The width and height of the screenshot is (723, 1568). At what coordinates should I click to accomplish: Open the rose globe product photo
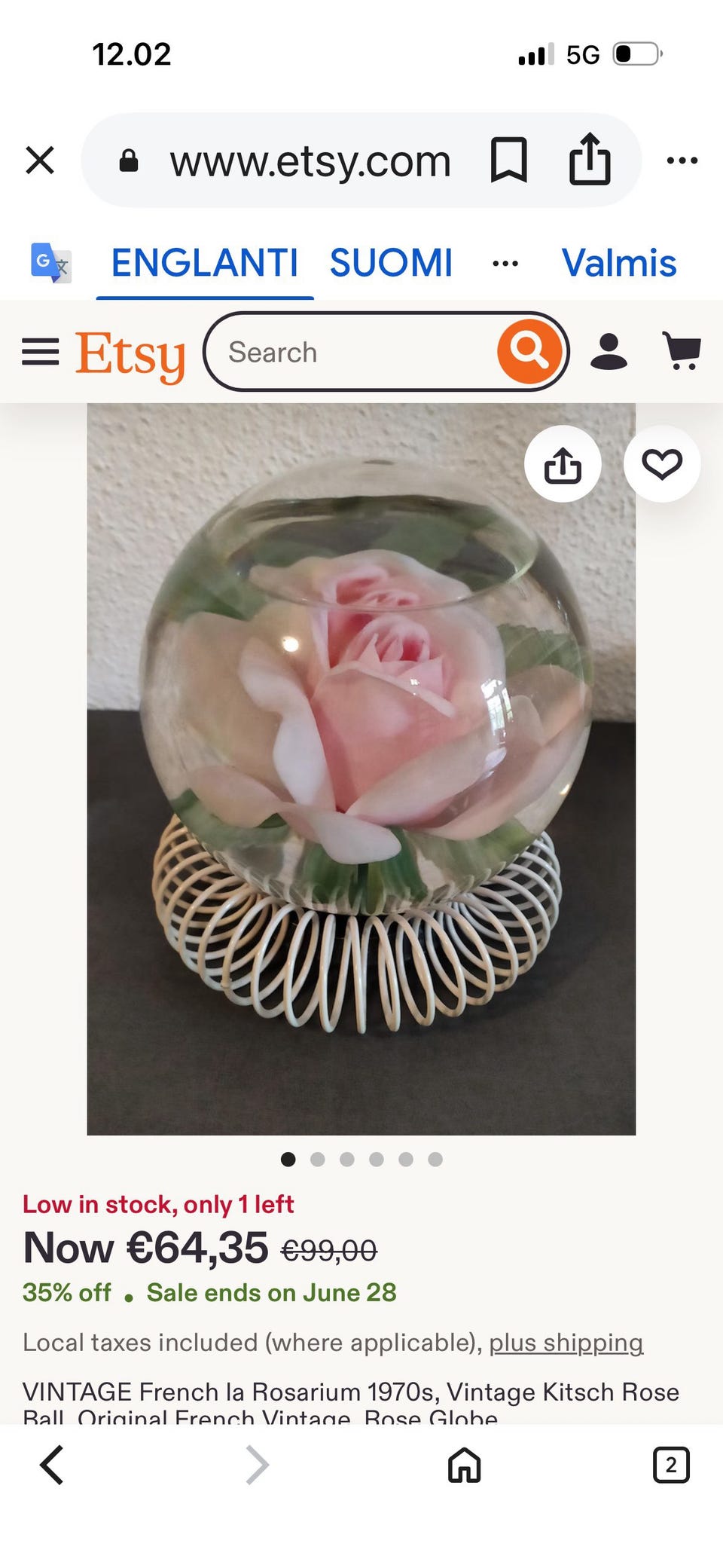pyautogui.click(x=361, y=769)
